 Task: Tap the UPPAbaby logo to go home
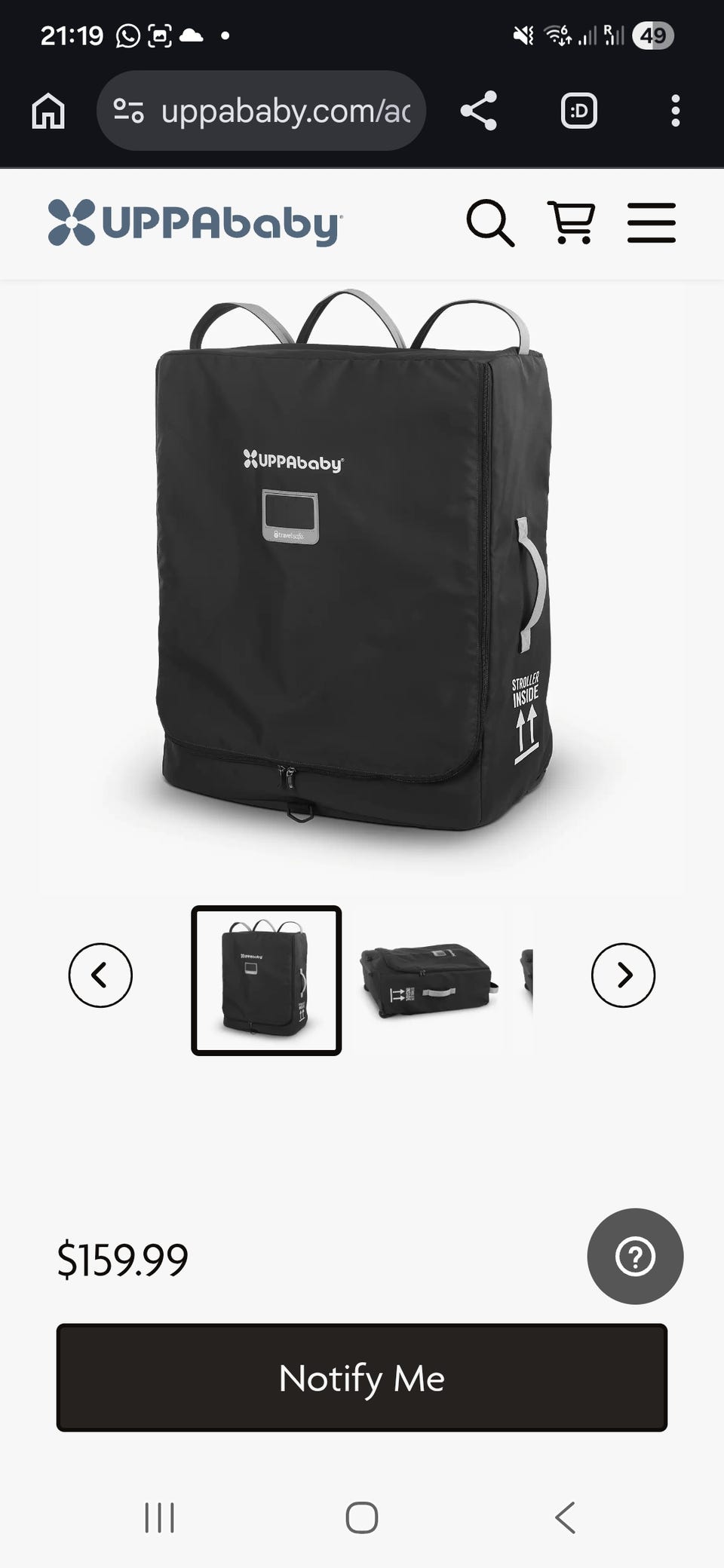195,223
